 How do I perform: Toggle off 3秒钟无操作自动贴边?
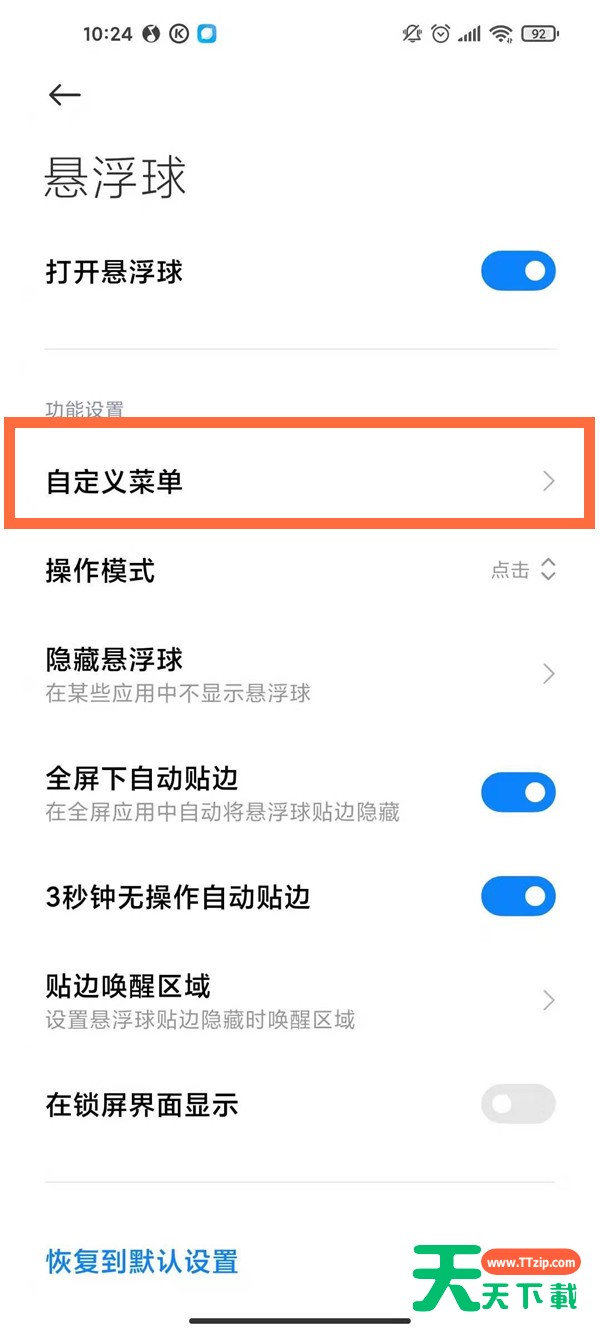[x=518, y=896]
